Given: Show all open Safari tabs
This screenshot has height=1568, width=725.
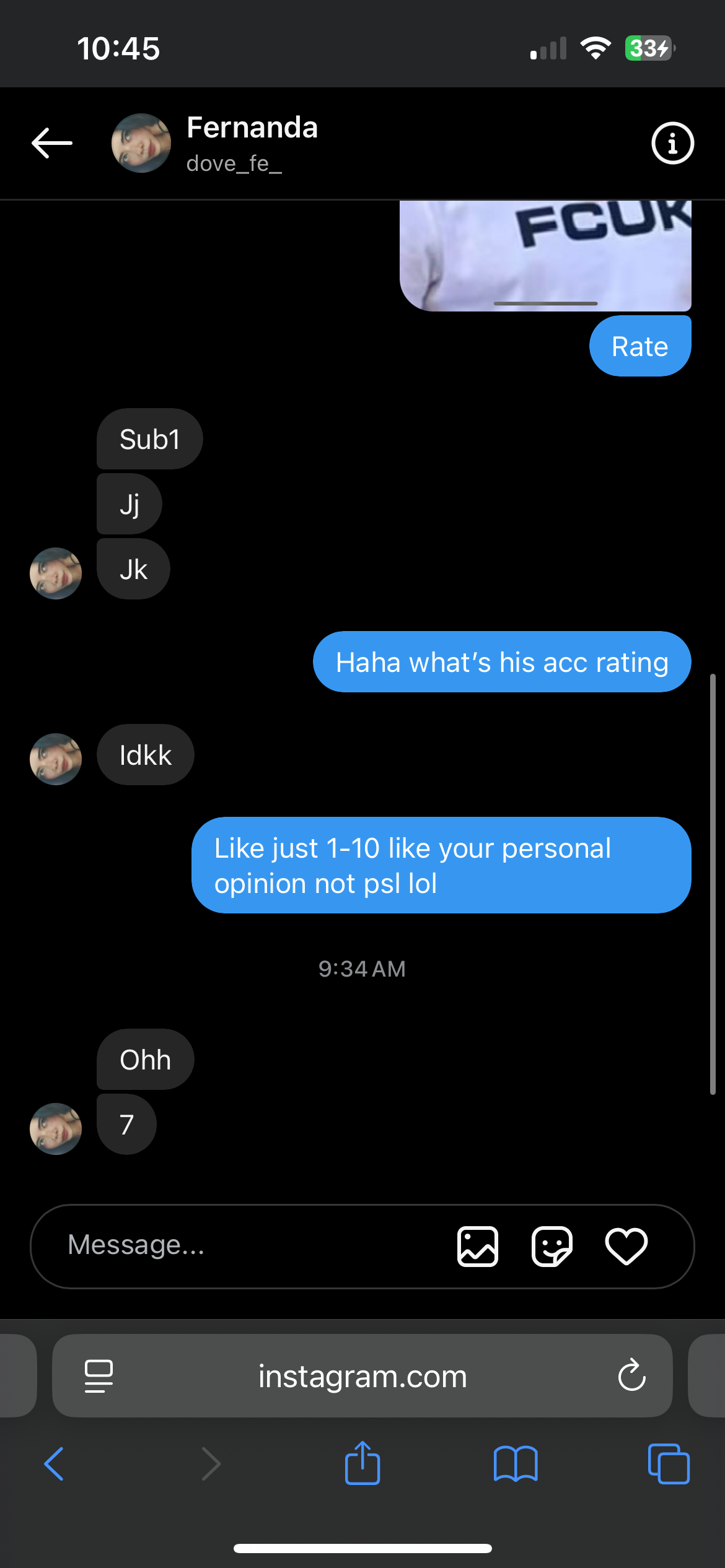Looking at the screenshot, I should 669,1464.
